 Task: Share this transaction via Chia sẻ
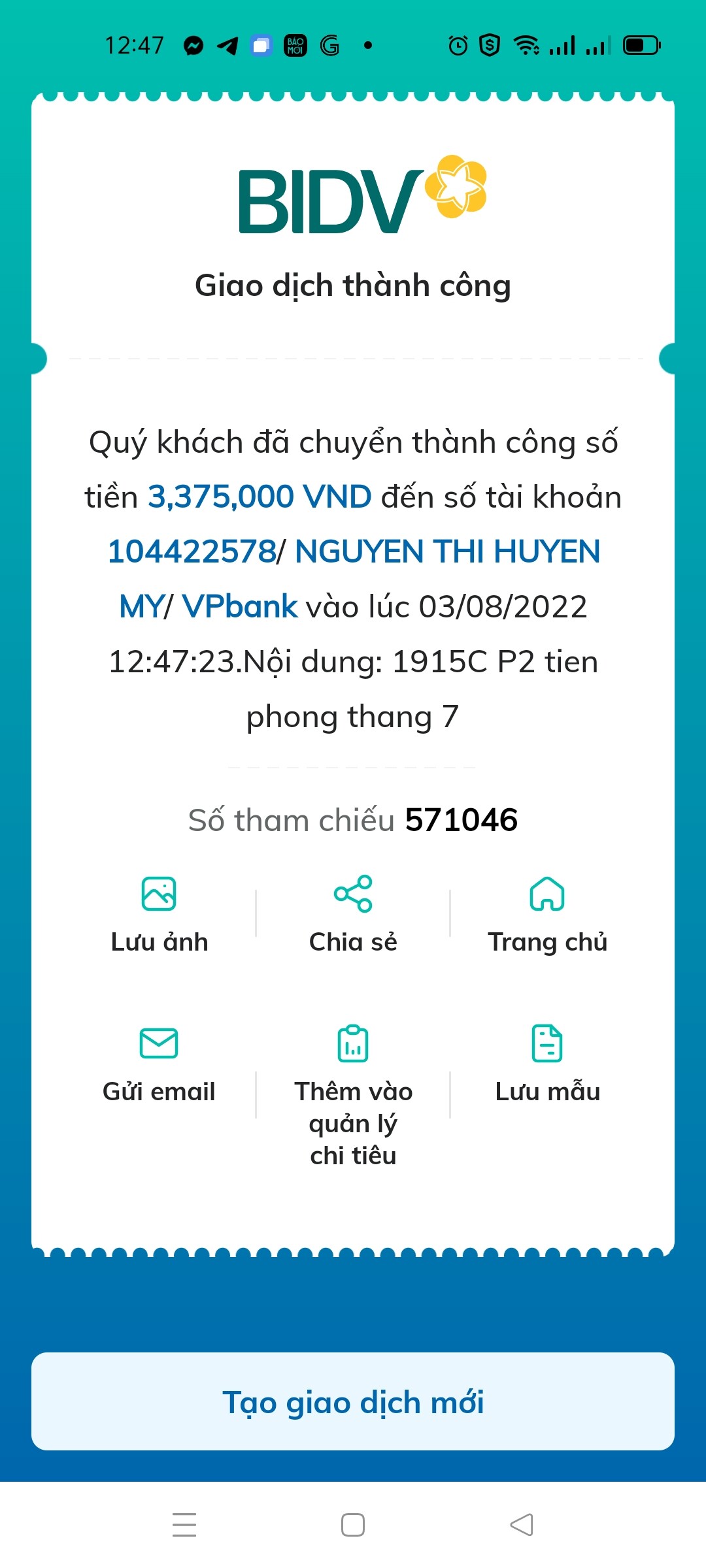tap(353, 913)
